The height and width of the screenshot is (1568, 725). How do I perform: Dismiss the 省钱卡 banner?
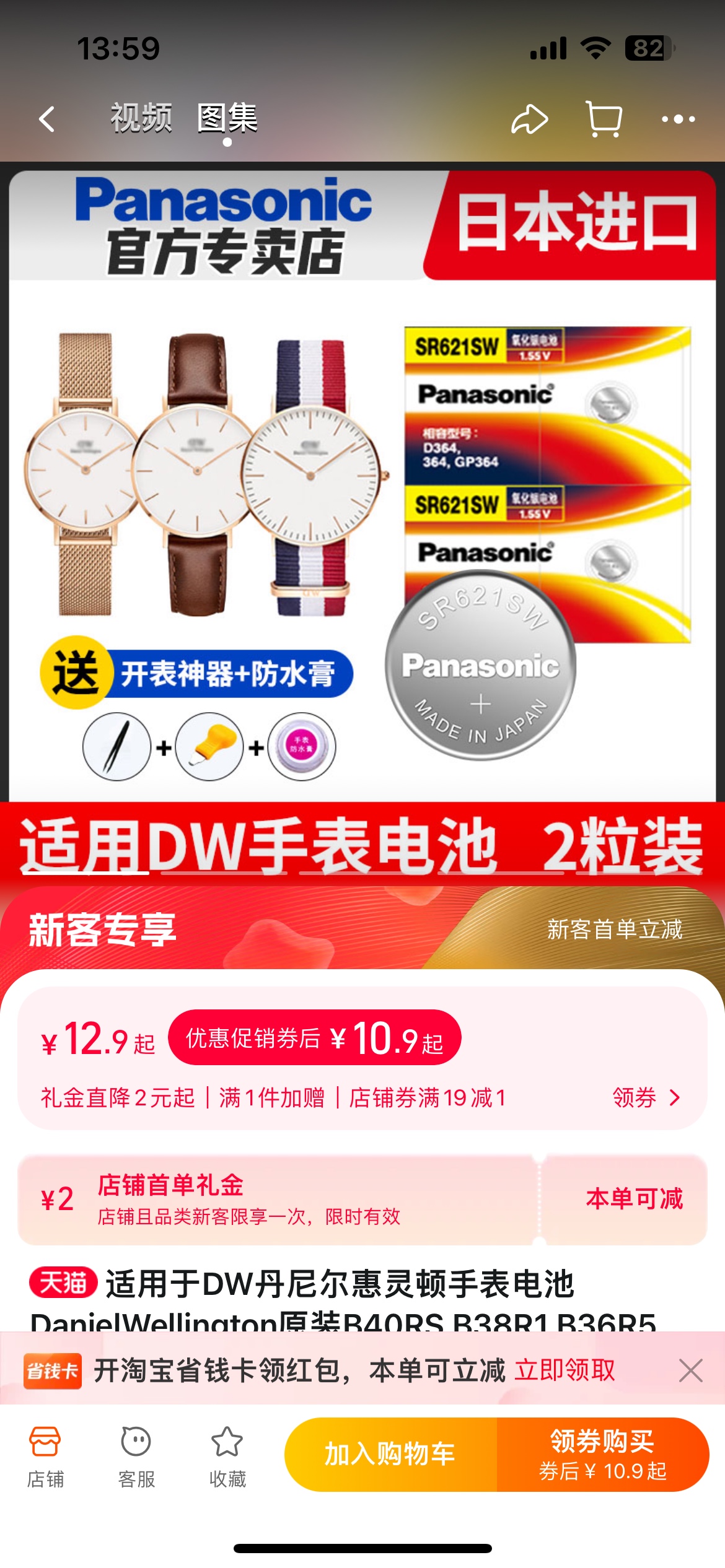tap(690, 1370)
